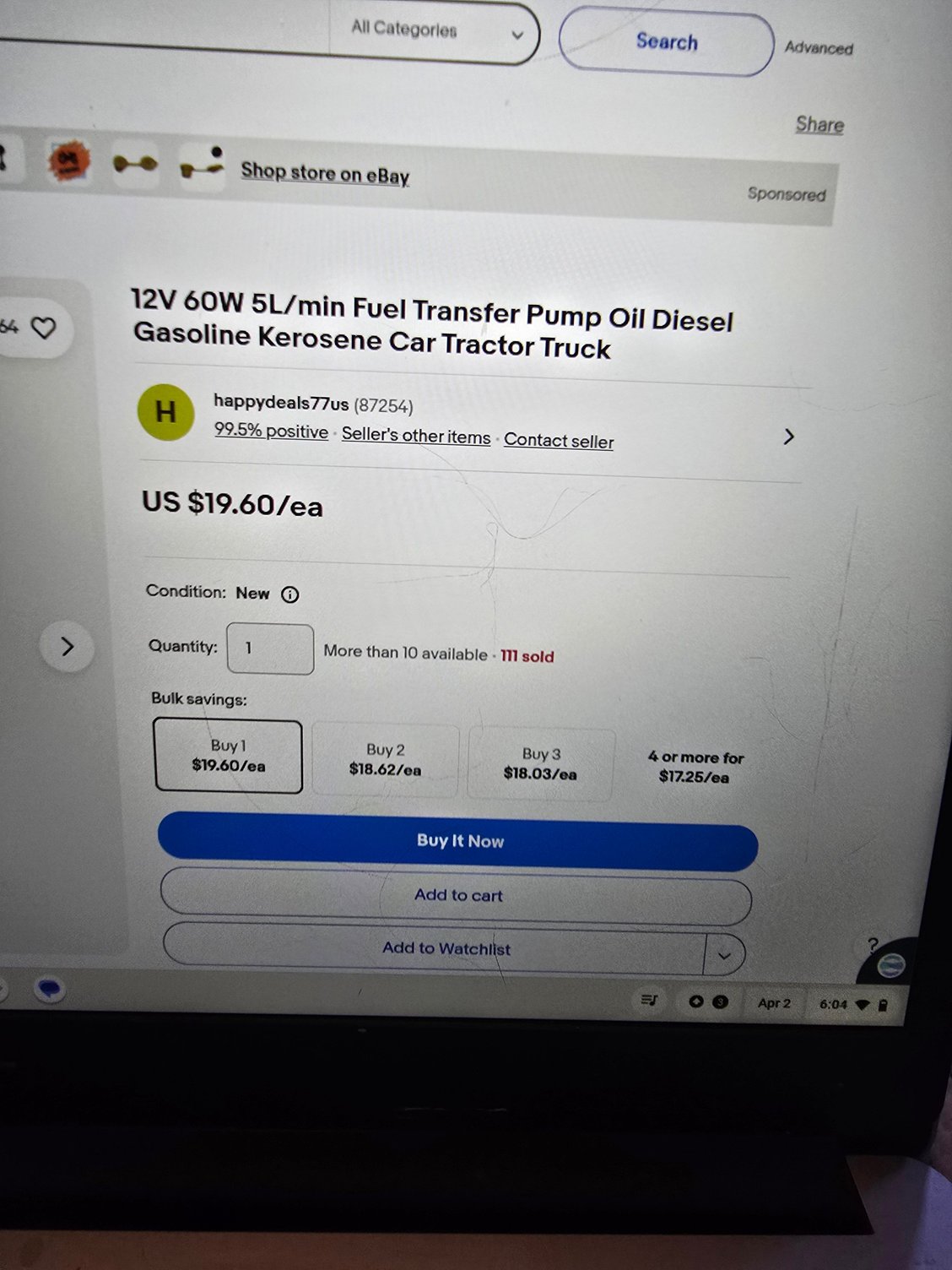
Task: Tap the Search button
Action: click(666, 42)
